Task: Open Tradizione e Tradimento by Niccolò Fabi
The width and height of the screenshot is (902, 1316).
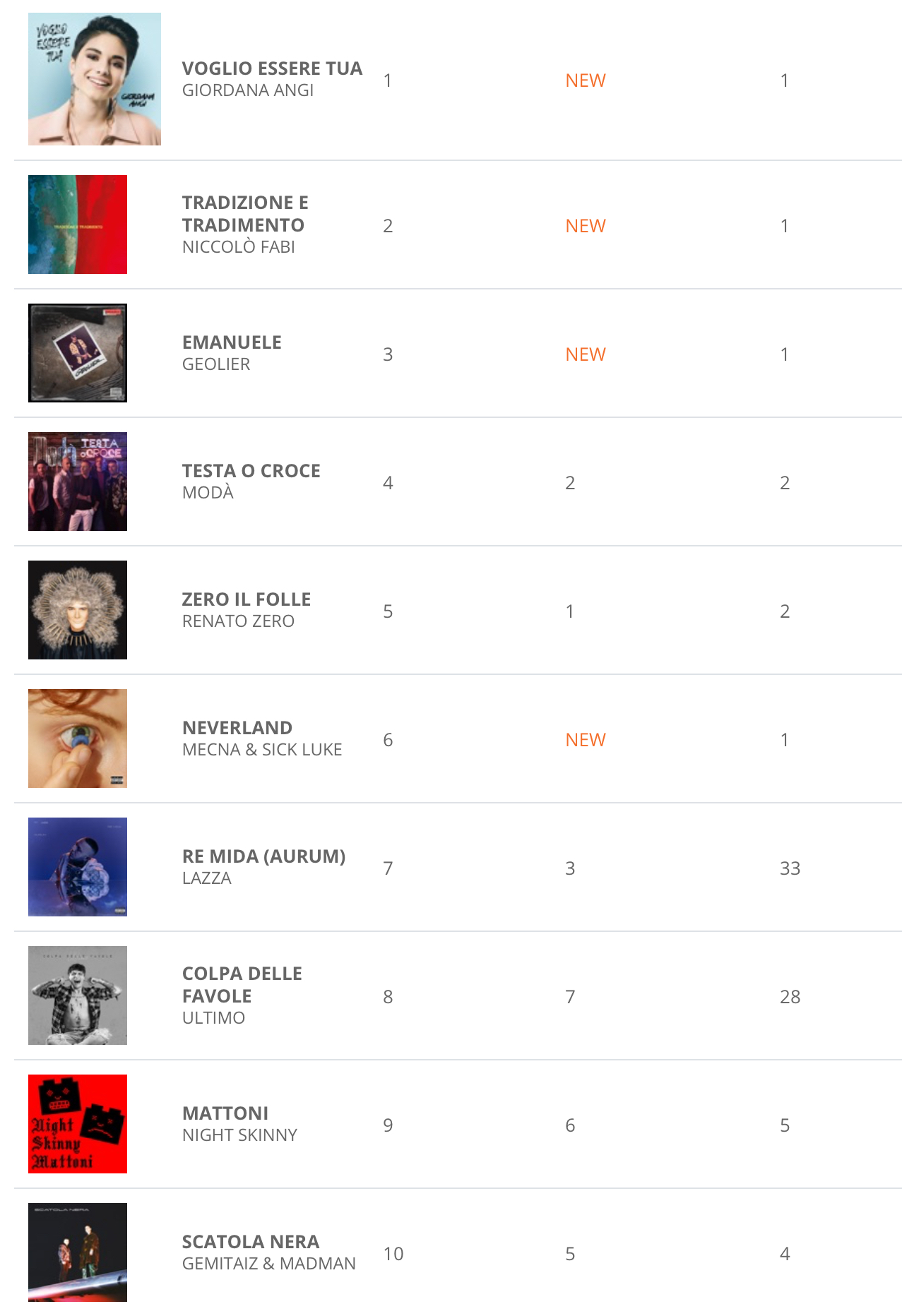Action: [244, 213]
